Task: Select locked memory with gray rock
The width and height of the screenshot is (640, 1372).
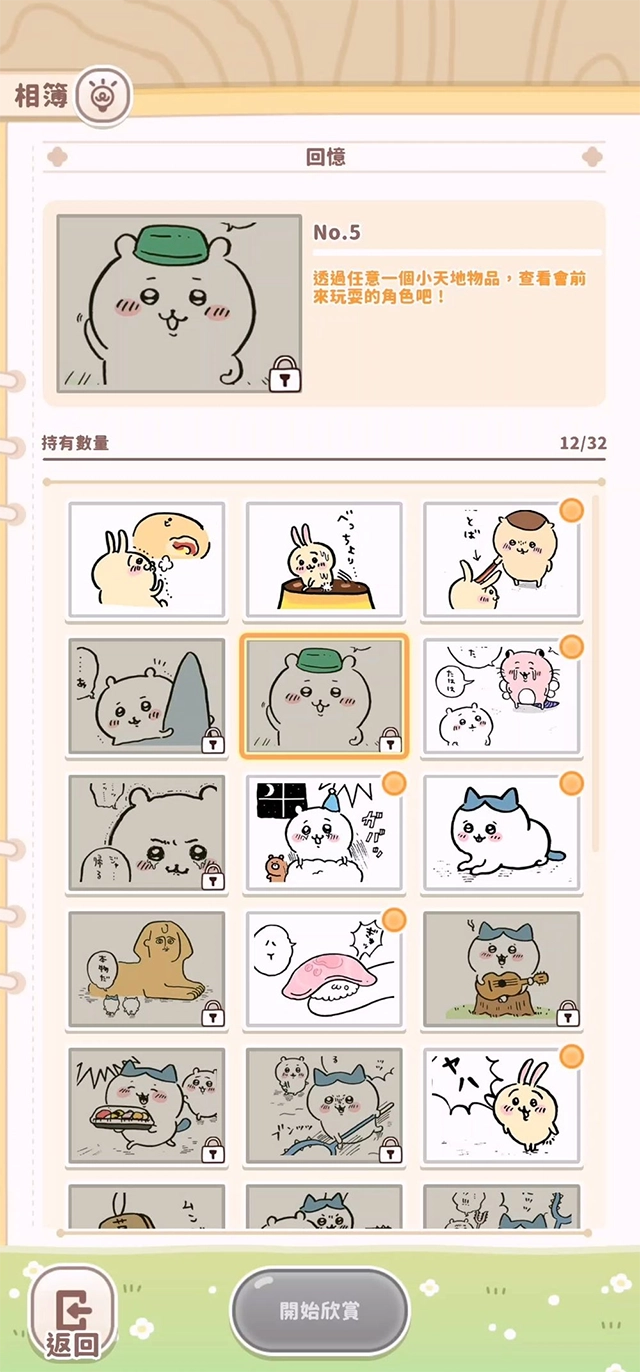Action: pos(146,696)
